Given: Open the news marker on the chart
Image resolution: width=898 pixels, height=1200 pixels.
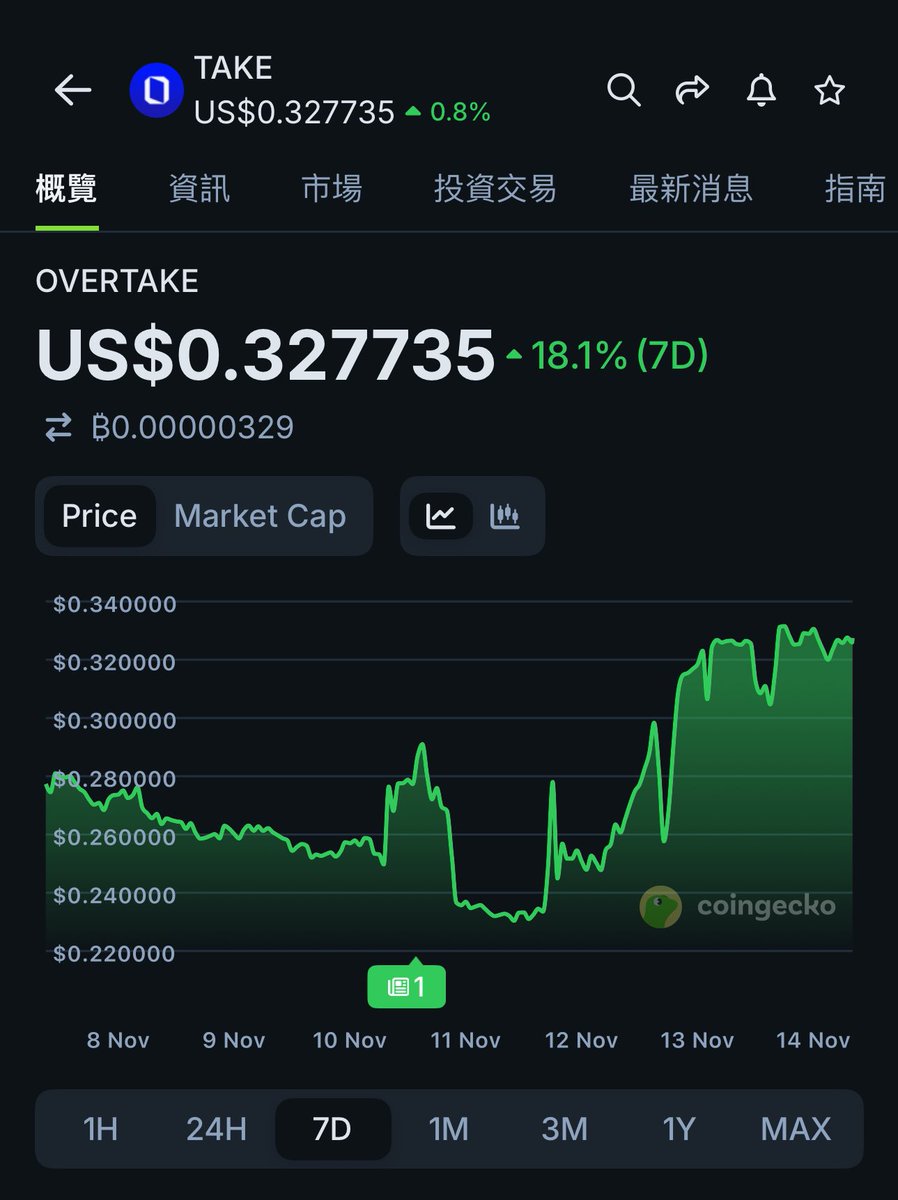Looking at the screenshot, I should tap(406, 987).
